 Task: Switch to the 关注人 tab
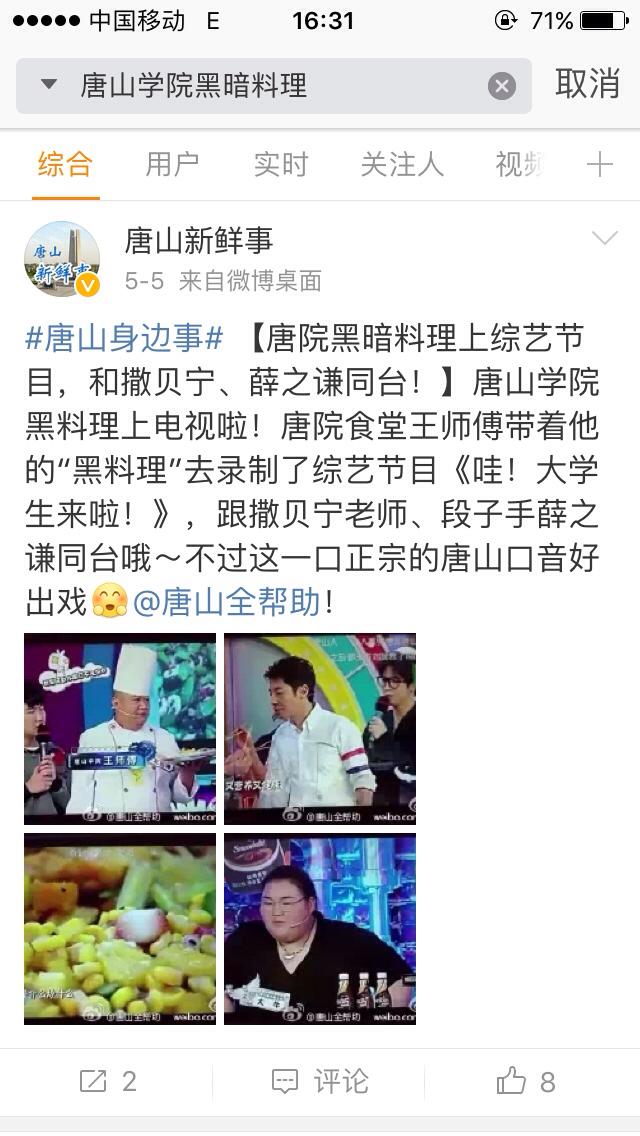[401, 164]
